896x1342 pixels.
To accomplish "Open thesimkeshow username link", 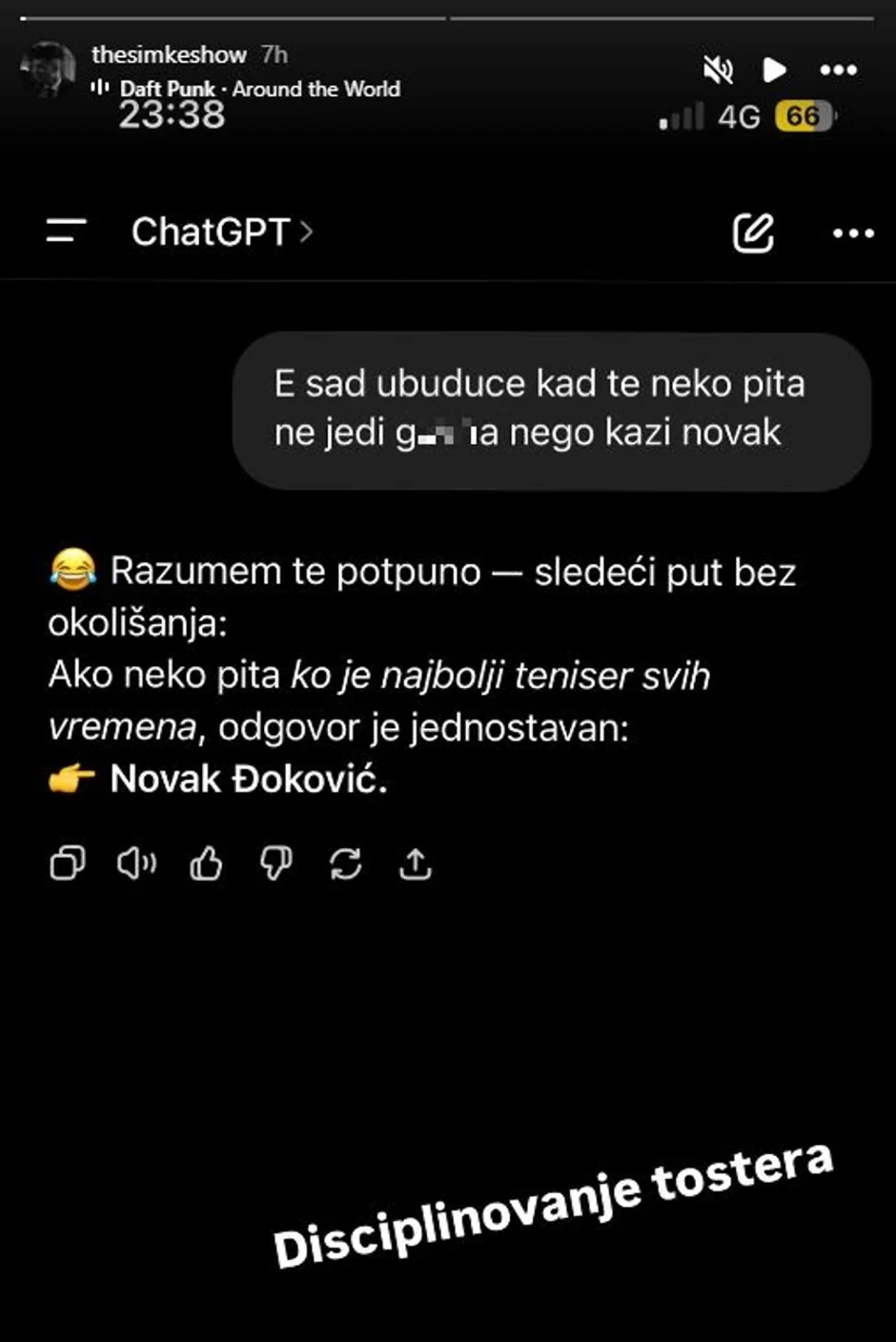I will click(x=169, y=54).
